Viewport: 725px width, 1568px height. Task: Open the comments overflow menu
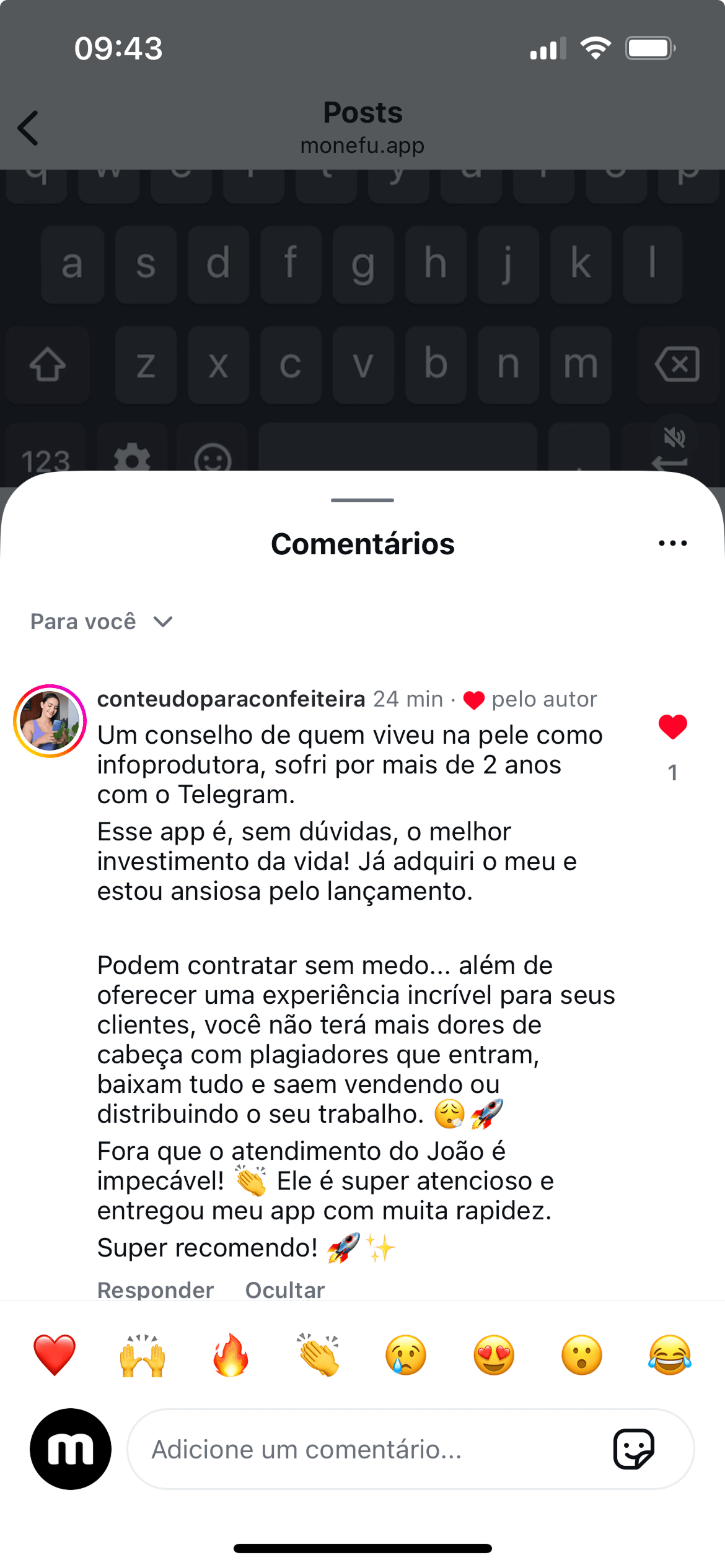click(672, 543)
